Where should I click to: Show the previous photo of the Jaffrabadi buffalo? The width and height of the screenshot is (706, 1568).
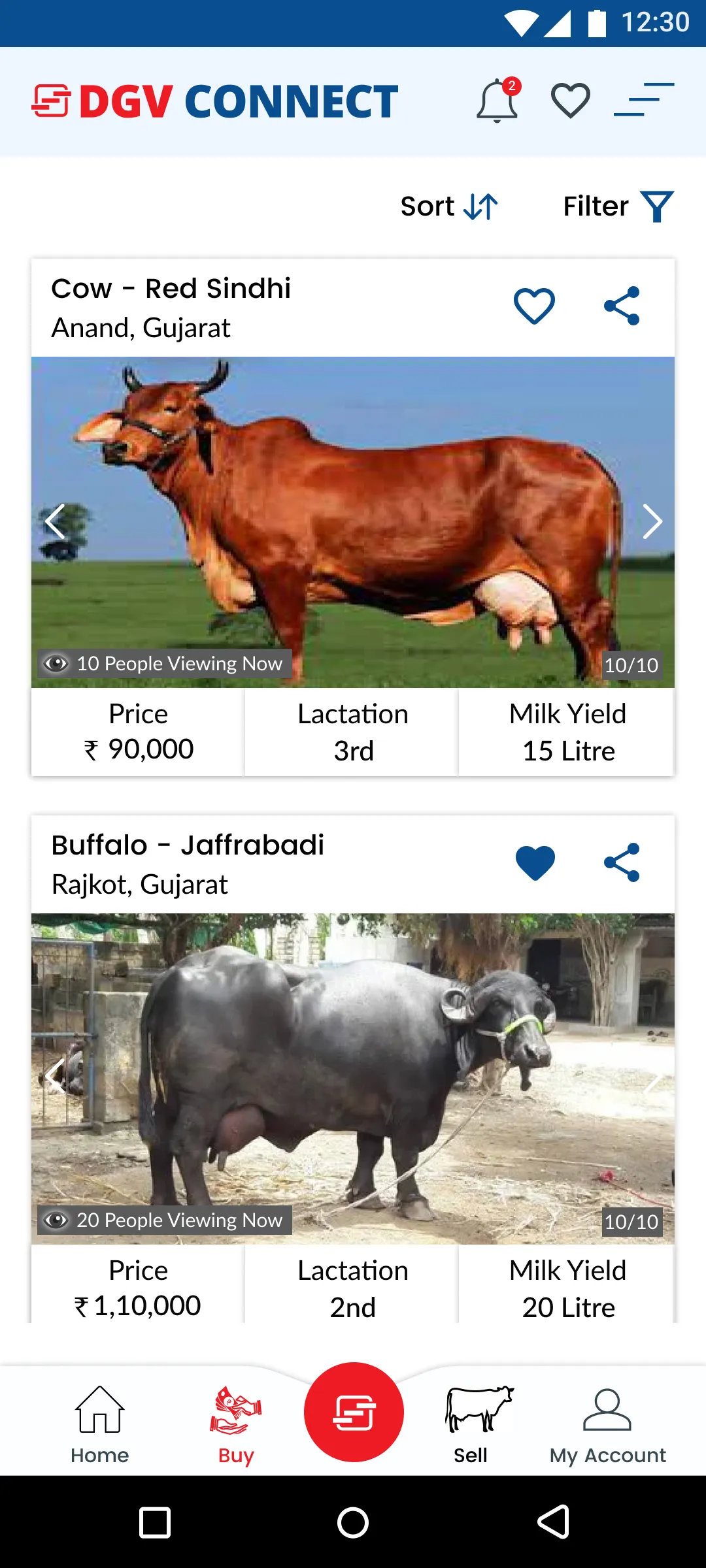[55, 1077]
